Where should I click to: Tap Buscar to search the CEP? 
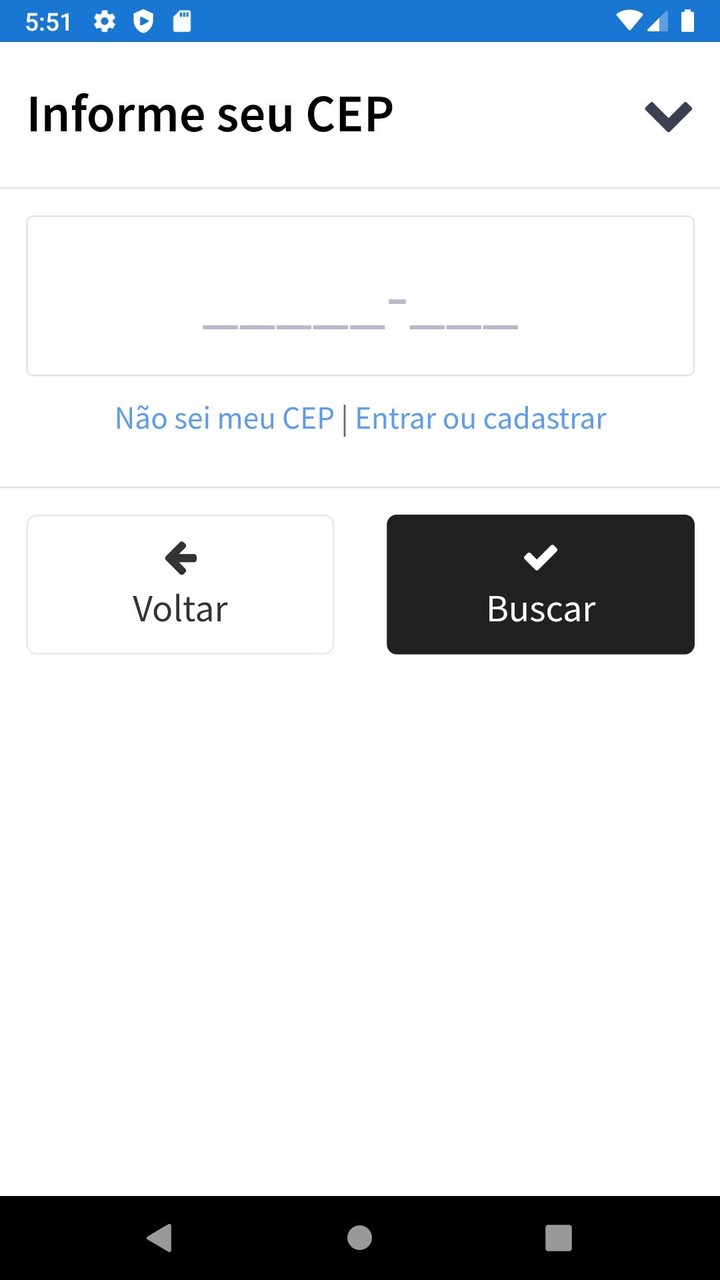tap(540, 585)
